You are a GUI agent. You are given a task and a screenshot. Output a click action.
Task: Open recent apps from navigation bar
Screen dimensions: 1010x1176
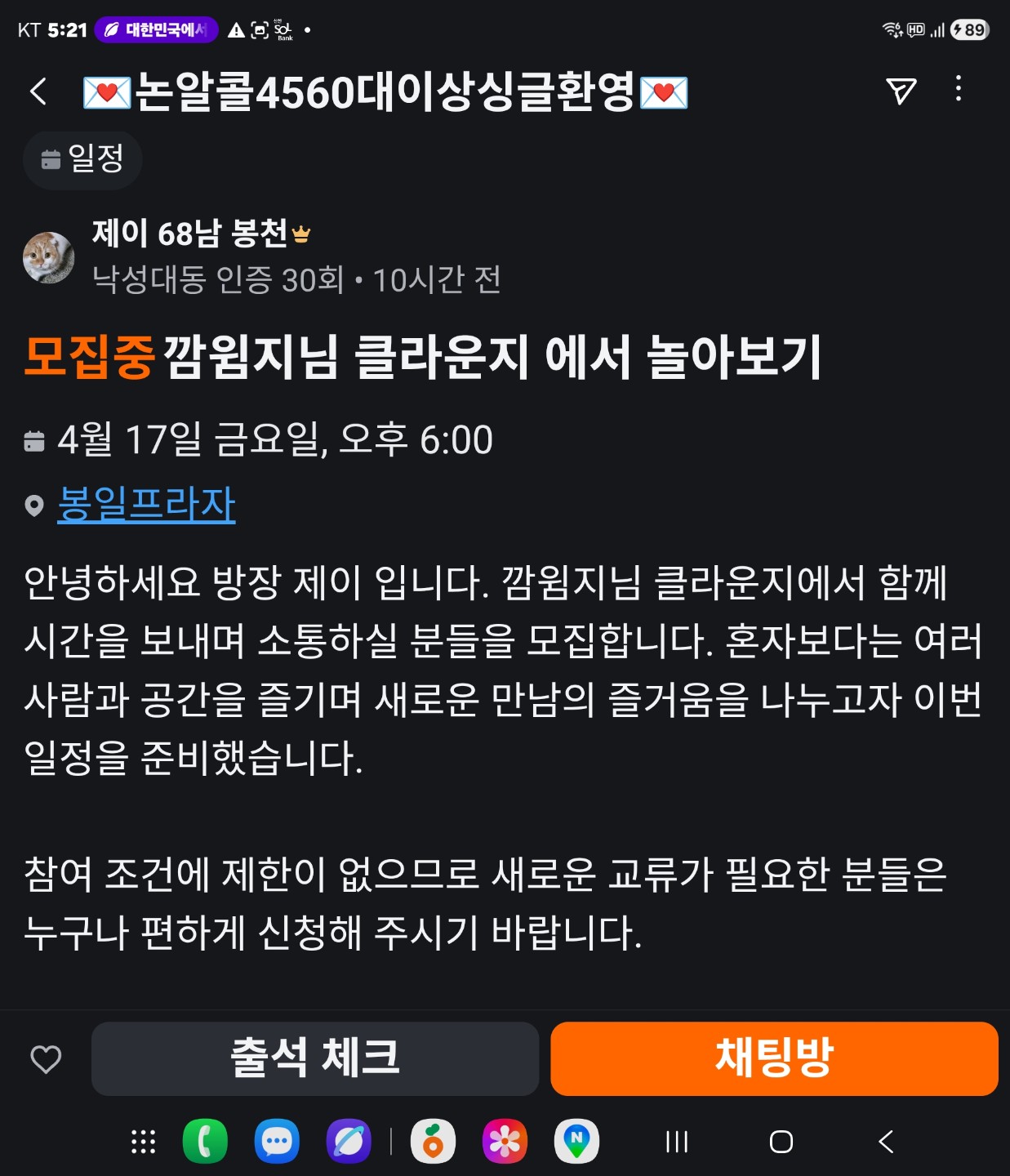pos(677,1142)
